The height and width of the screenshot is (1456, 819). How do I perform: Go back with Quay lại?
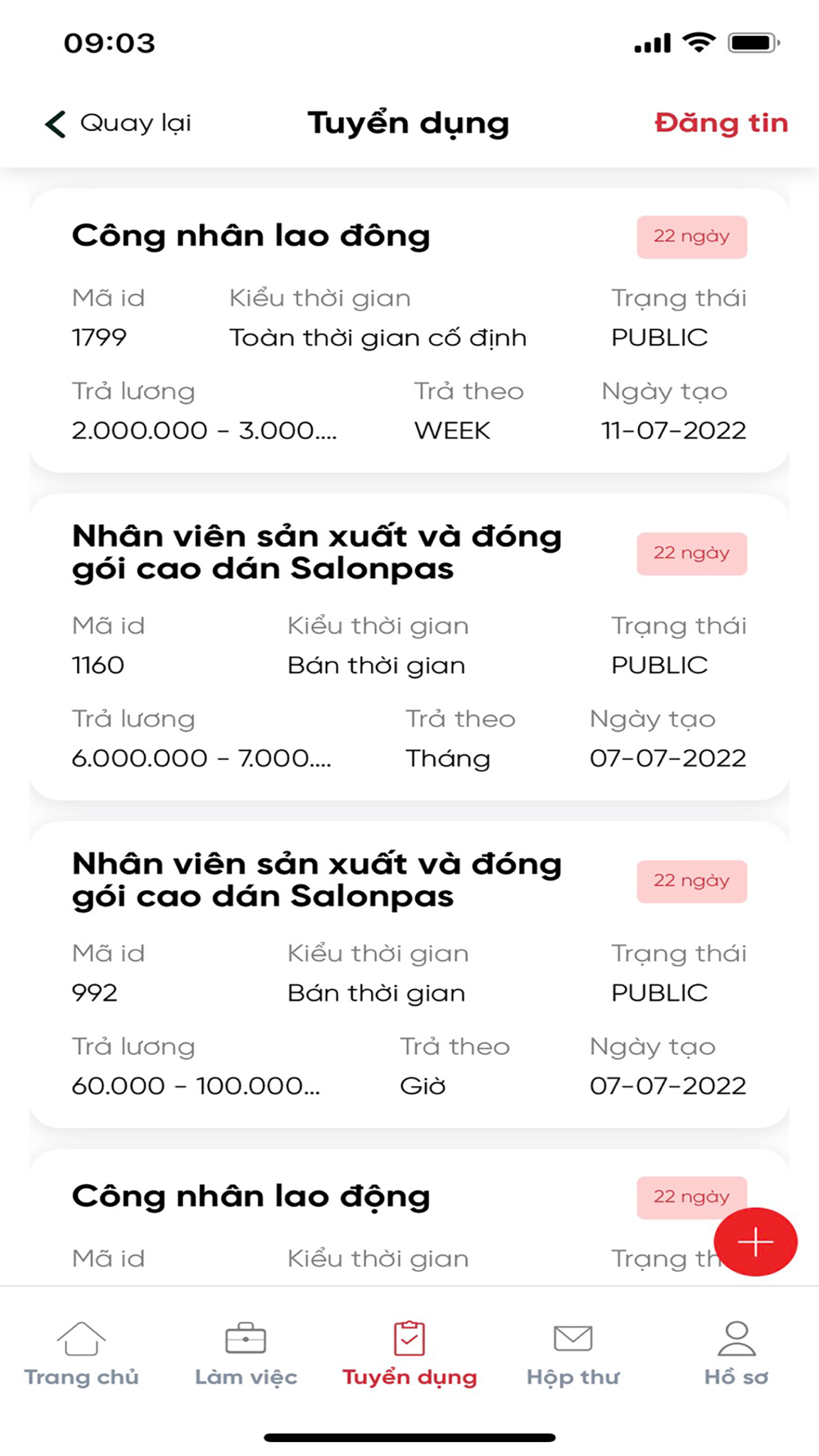118,124
